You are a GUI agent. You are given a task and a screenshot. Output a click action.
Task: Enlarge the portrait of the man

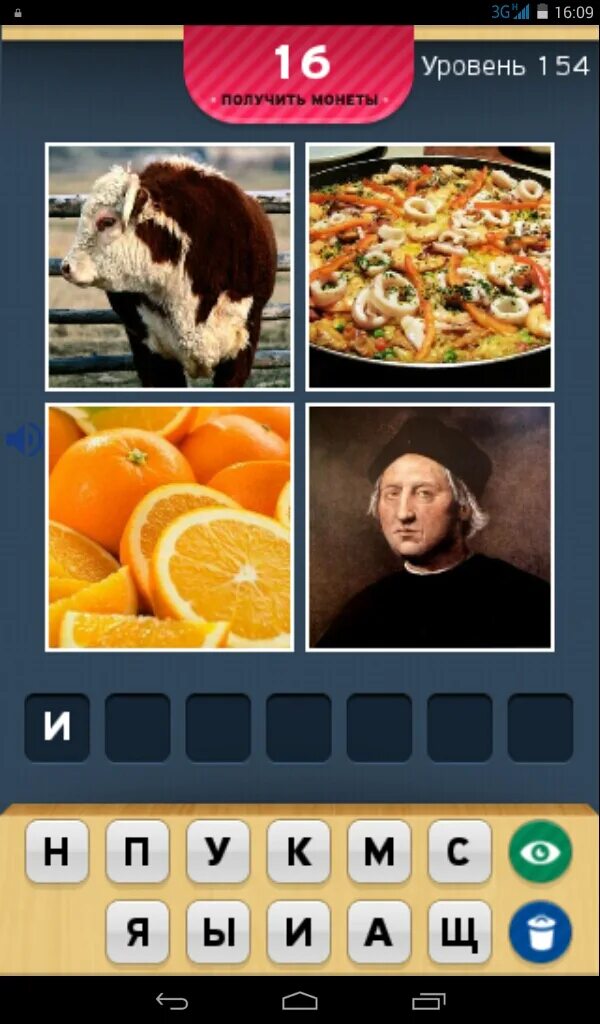click(430, 526)
